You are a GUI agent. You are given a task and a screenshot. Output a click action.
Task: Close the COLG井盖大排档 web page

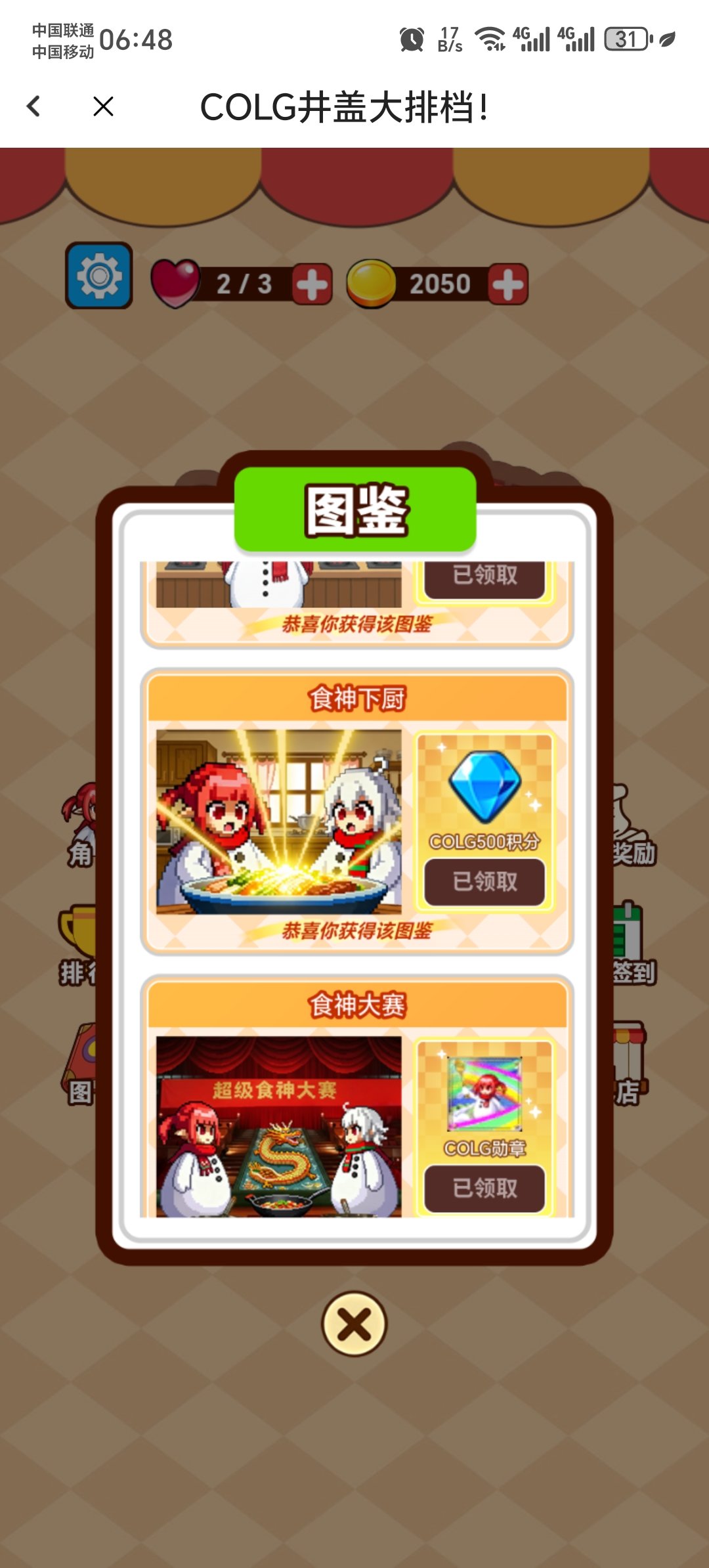pyautogui.click(x=103, y=106)
